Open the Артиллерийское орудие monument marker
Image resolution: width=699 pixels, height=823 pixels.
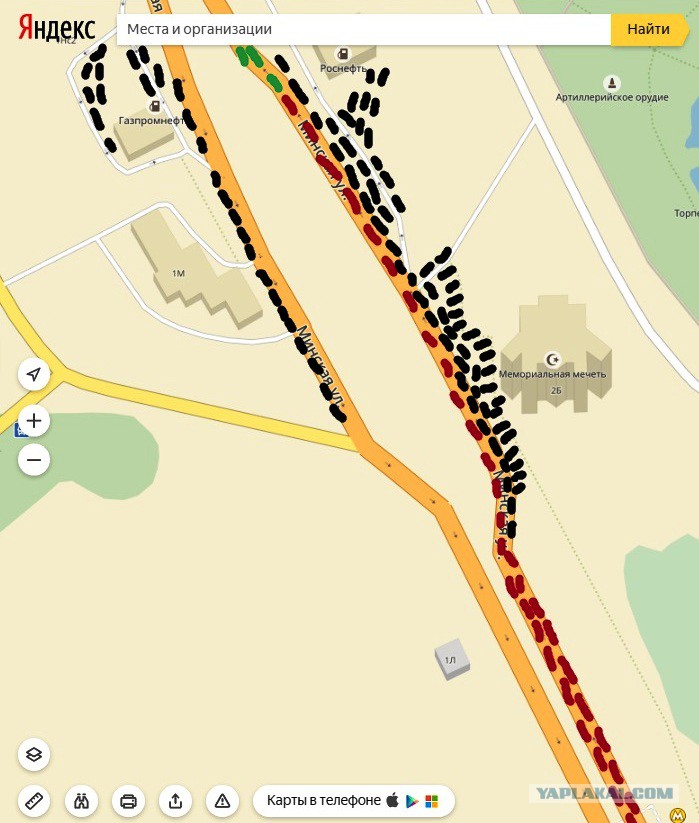[613, 83]
